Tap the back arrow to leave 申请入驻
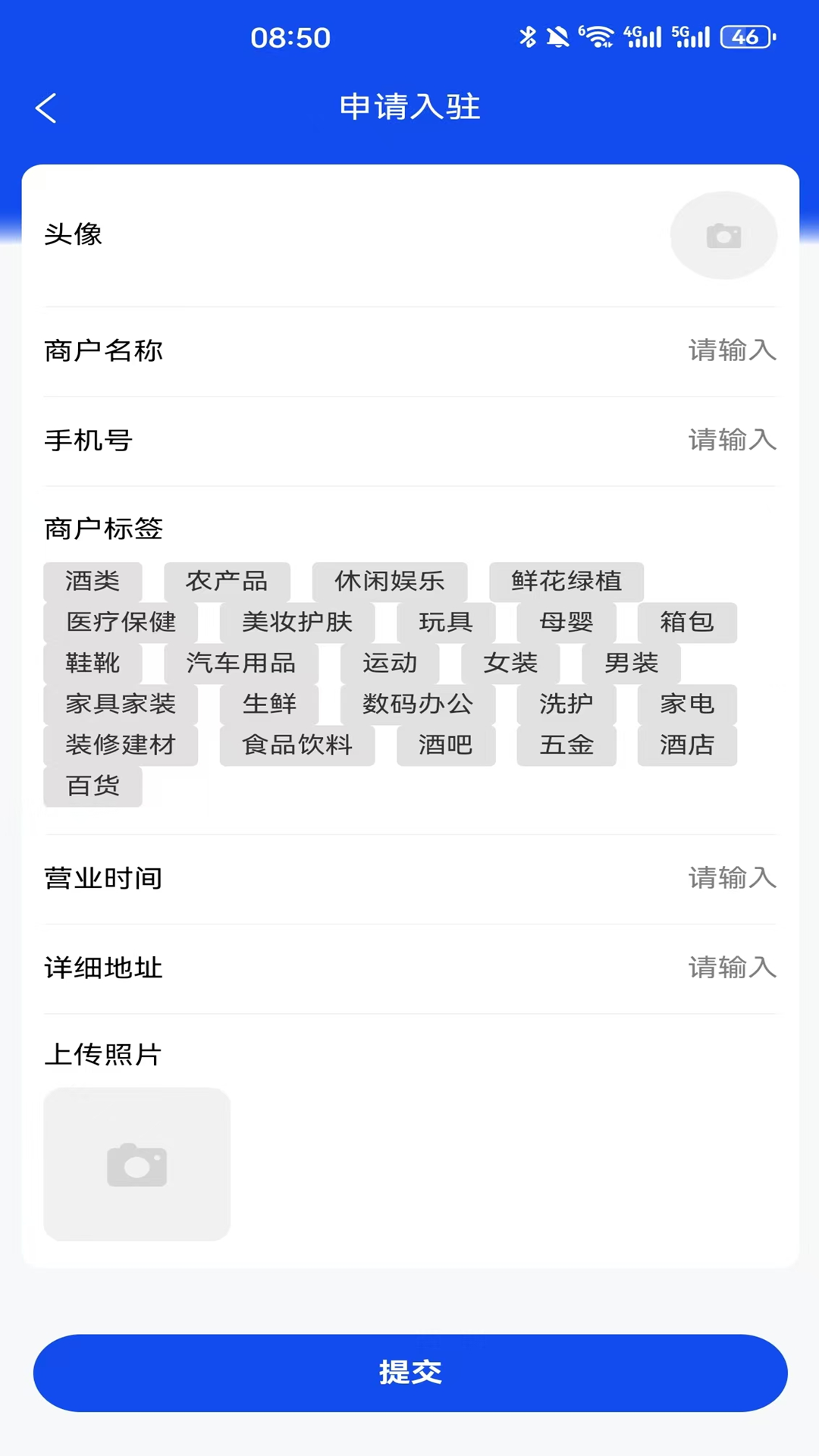This screenshot has height=1456, width=819. point(46,108)
